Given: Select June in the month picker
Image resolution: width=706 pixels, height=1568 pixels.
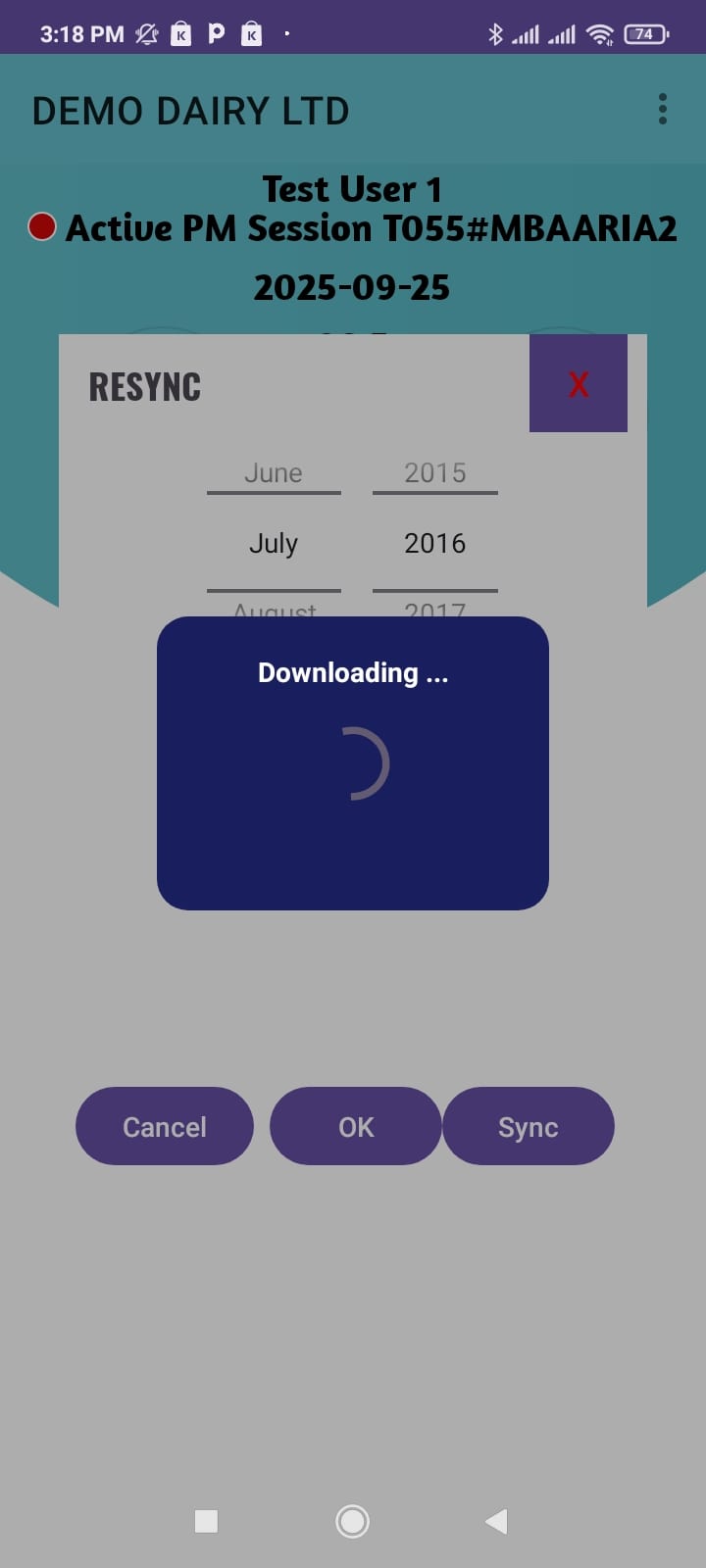Looking at the screenshot, I should [273, 472].
